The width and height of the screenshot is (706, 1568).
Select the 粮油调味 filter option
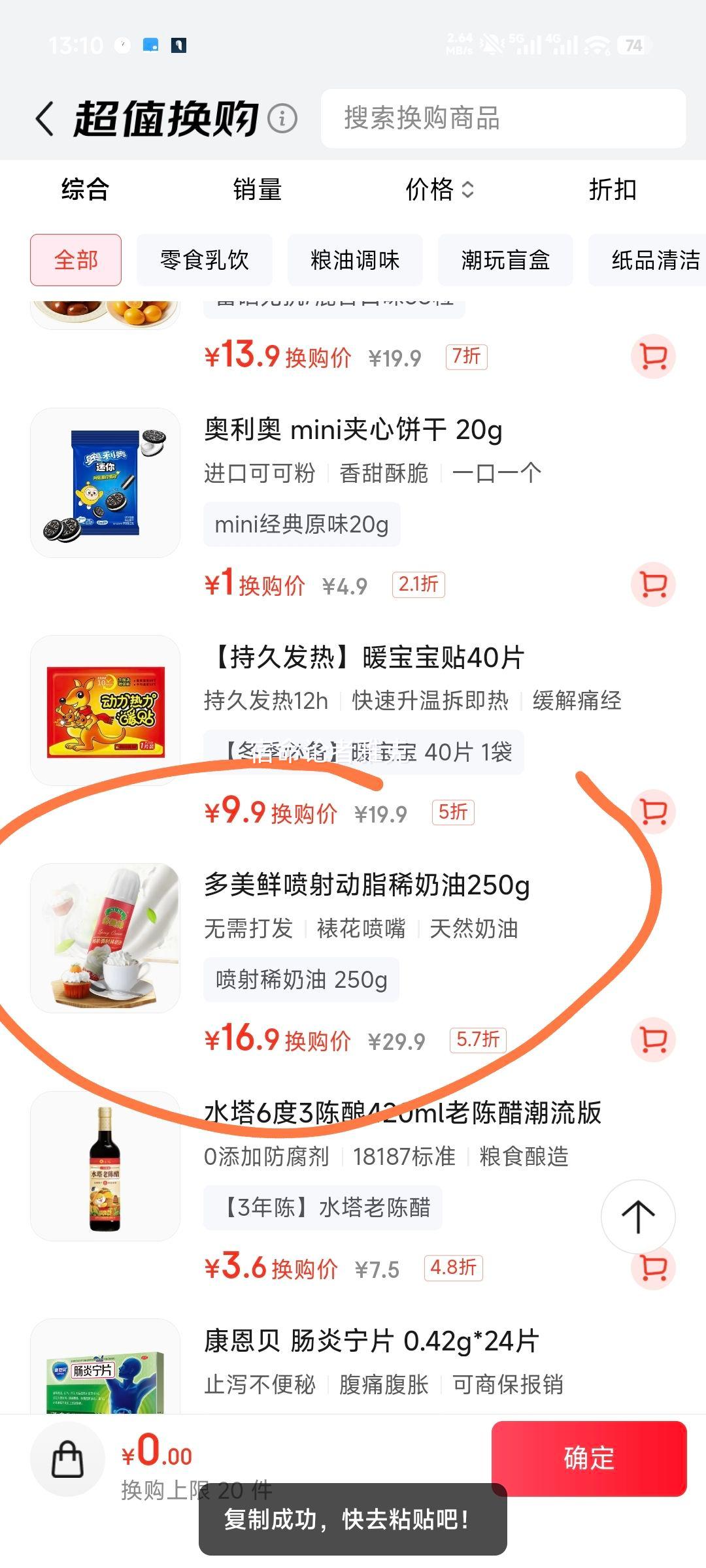357,259
